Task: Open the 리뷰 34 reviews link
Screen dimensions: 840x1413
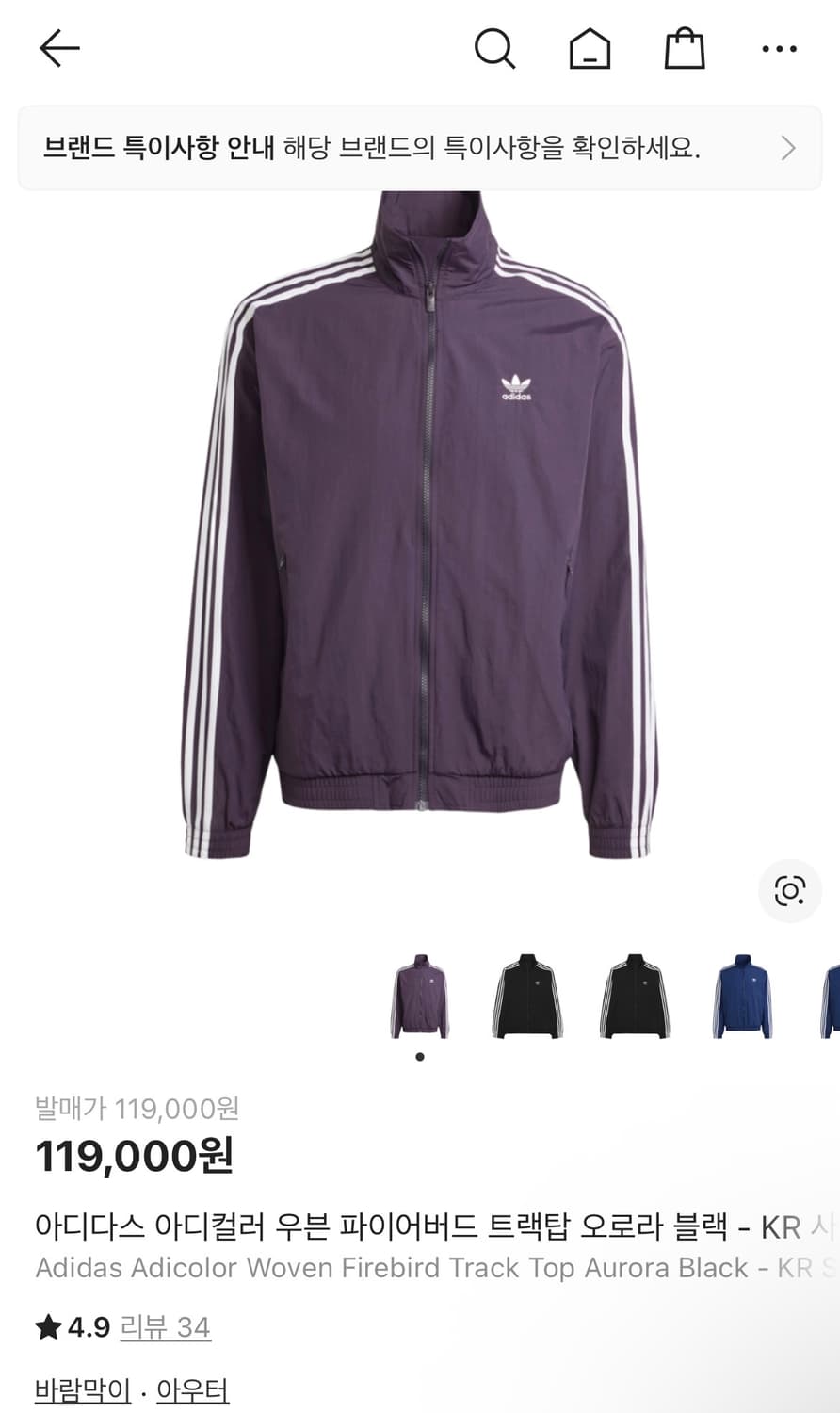Action: click(x=166, y=1327)
